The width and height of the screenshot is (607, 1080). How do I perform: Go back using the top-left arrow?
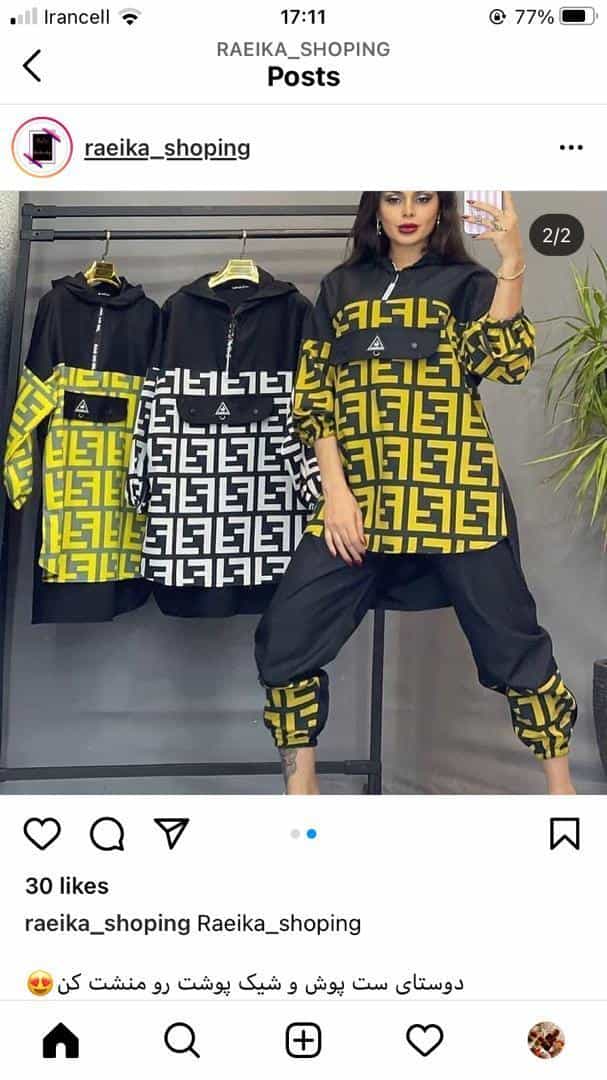[x=32, y=65]
